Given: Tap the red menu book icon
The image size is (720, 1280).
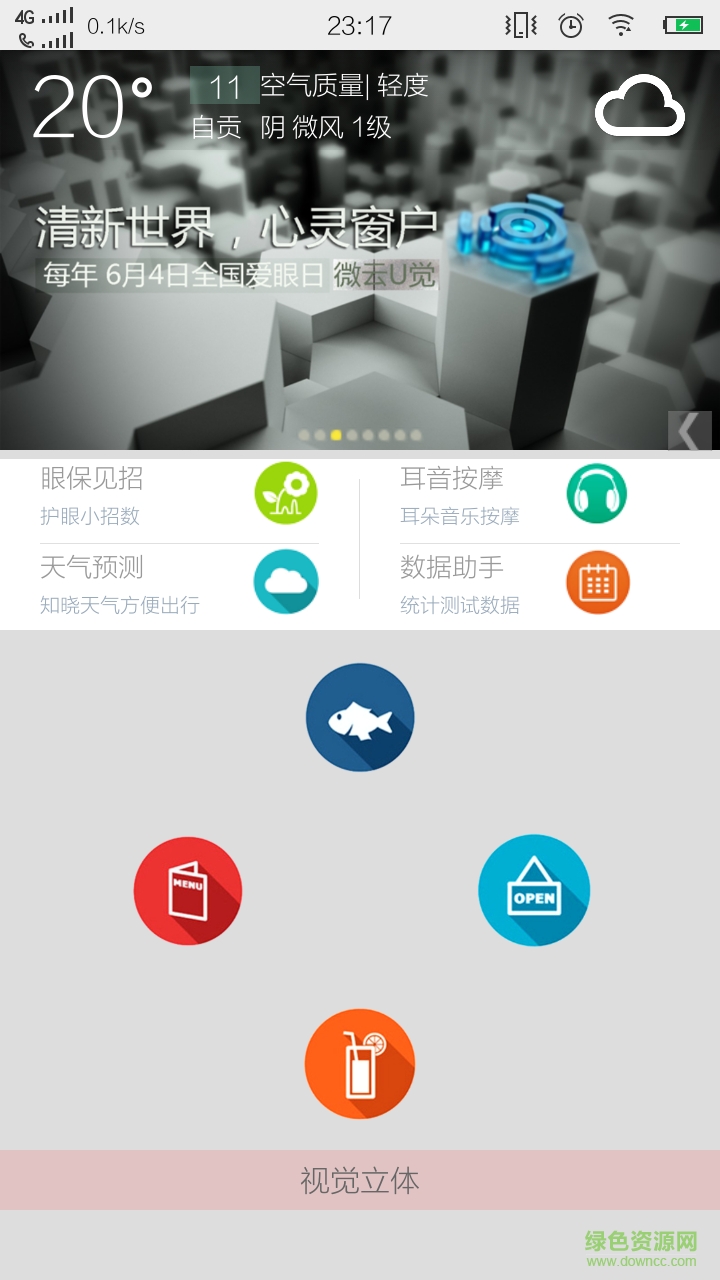Looking at the screenshot, I should (x=188, y=891).
